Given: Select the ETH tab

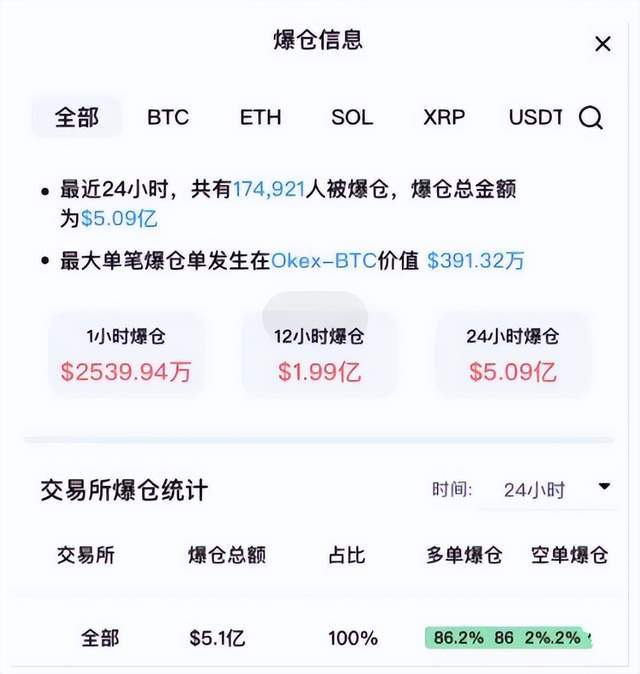Looking at the screenshot, I should [x=261, y=117].
